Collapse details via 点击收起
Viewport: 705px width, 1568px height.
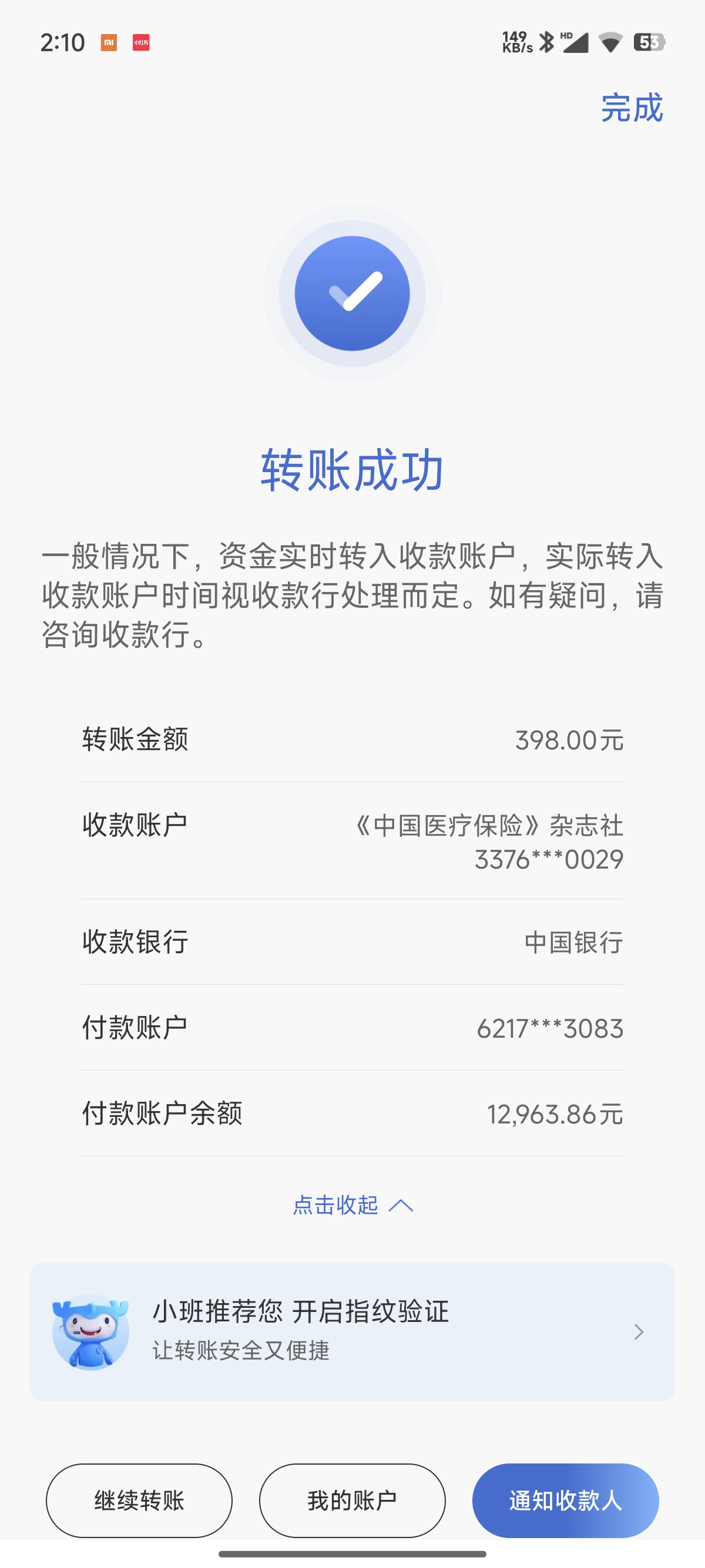point(352,1205)
